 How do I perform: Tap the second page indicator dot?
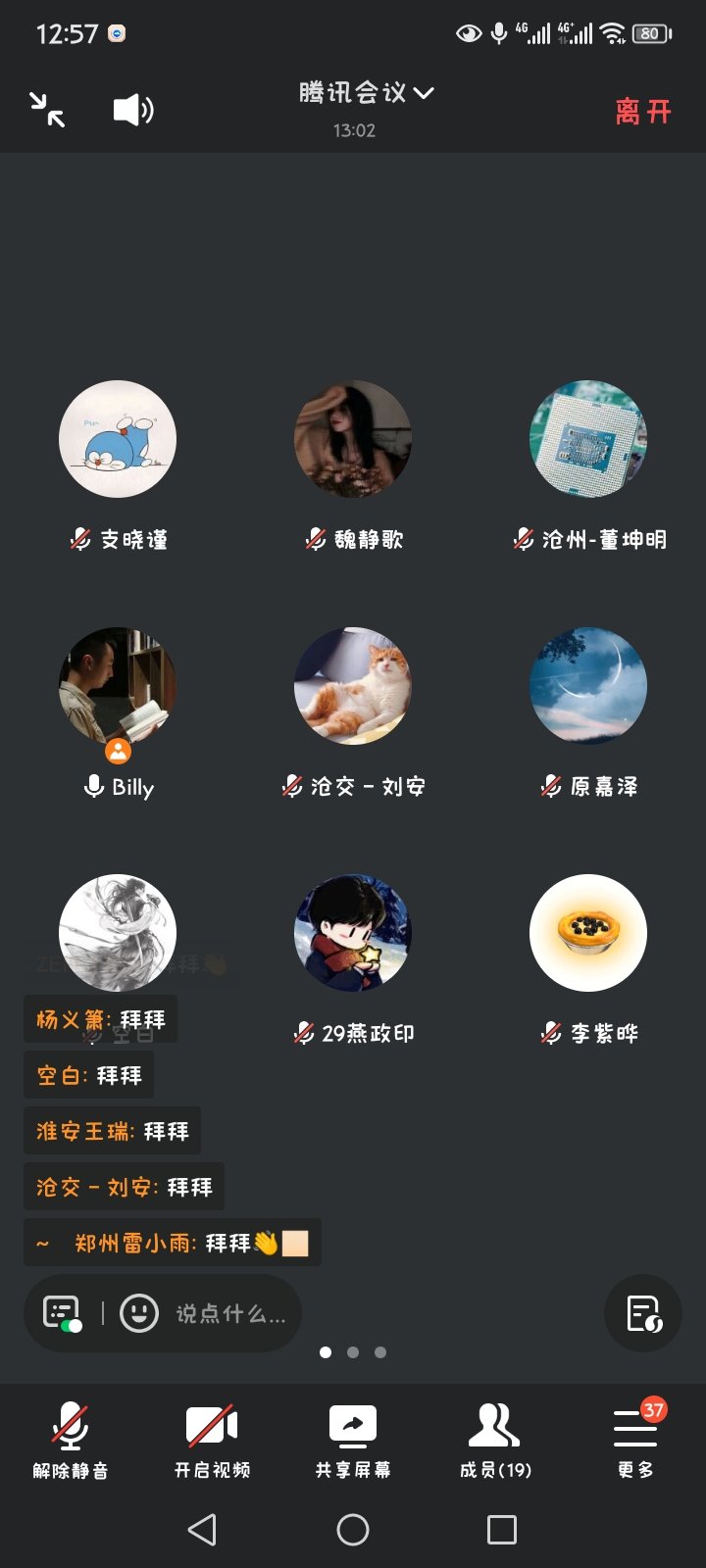[x=353, y=1351]
